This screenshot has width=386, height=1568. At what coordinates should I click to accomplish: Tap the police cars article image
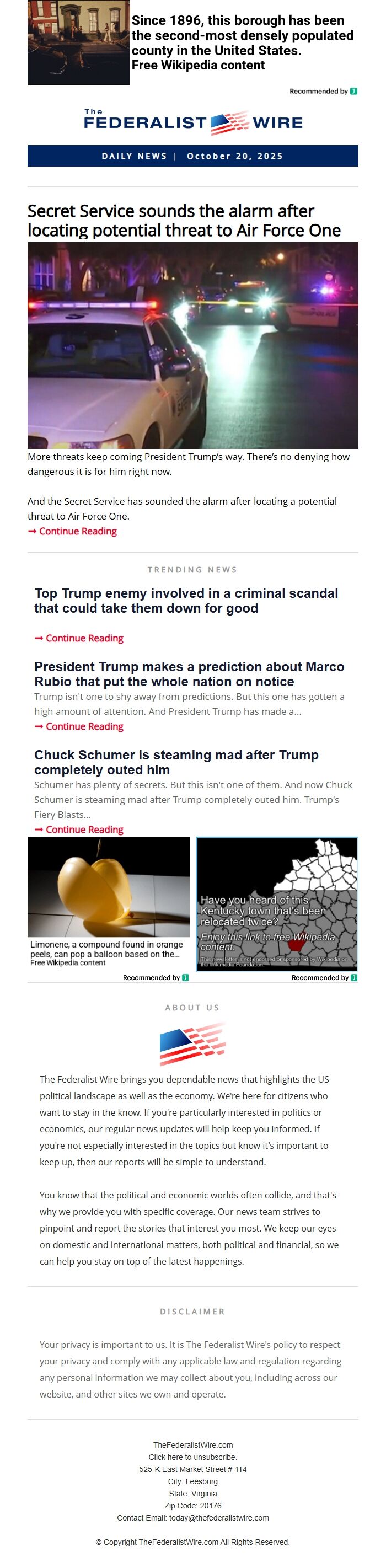pyautogui.click(x=192, y=345)
